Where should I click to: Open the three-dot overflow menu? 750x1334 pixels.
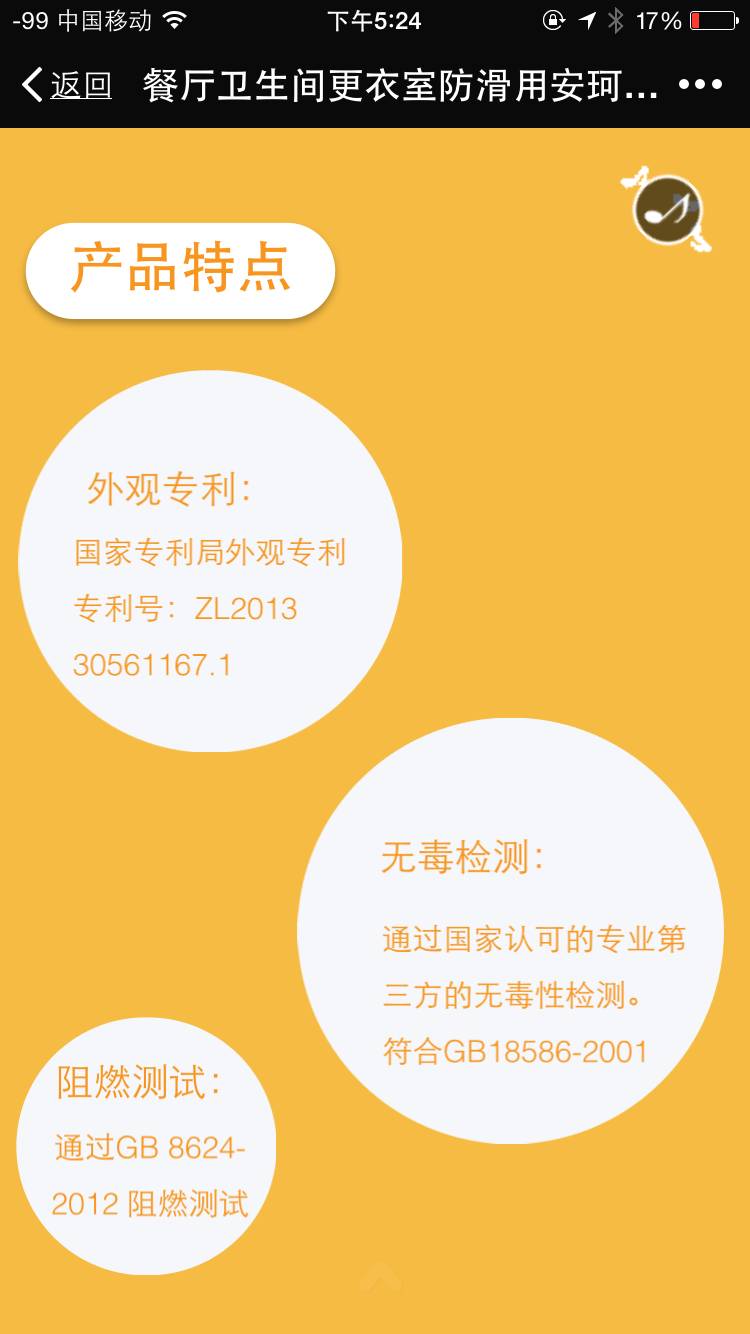click(700, 85)
